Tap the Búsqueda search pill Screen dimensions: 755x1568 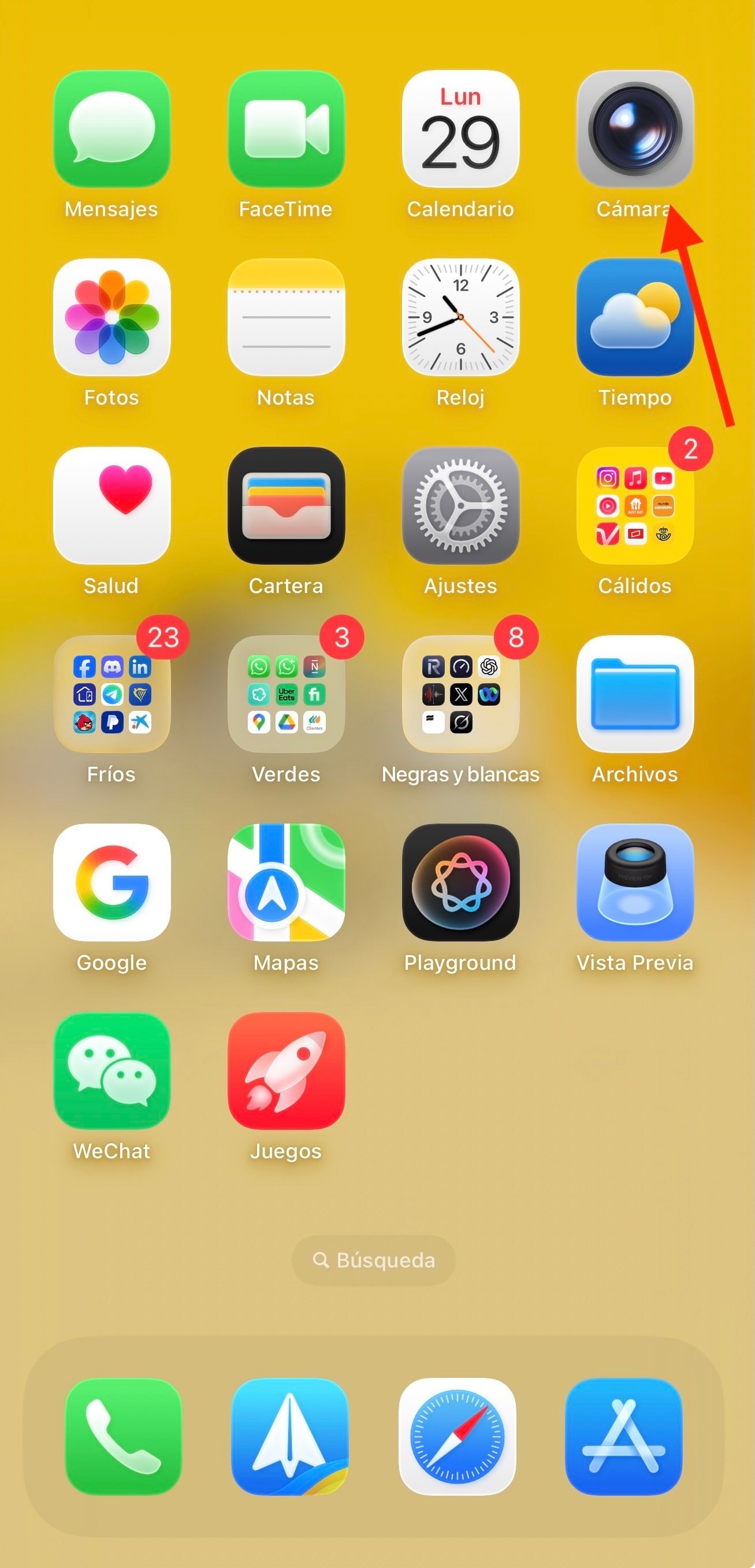pos(374,1260)
